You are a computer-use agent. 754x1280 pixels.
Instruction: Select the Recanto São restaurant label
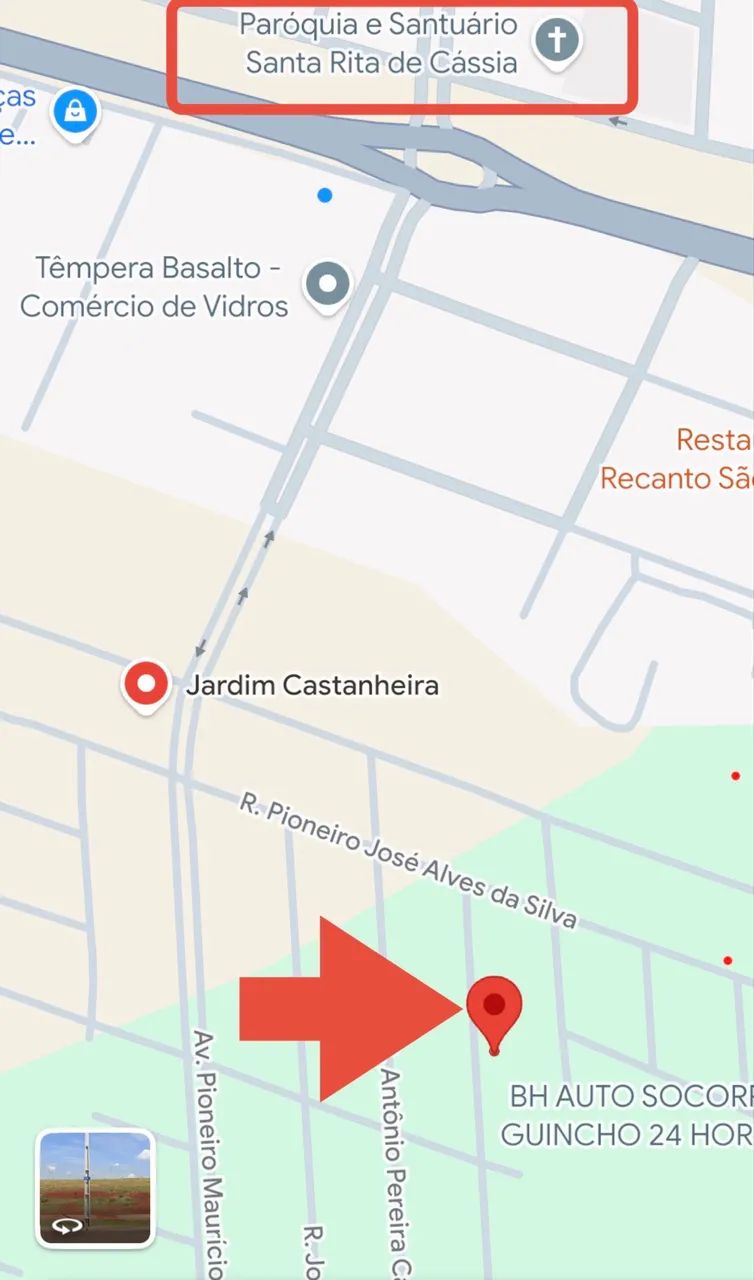[x=677, y=458]
